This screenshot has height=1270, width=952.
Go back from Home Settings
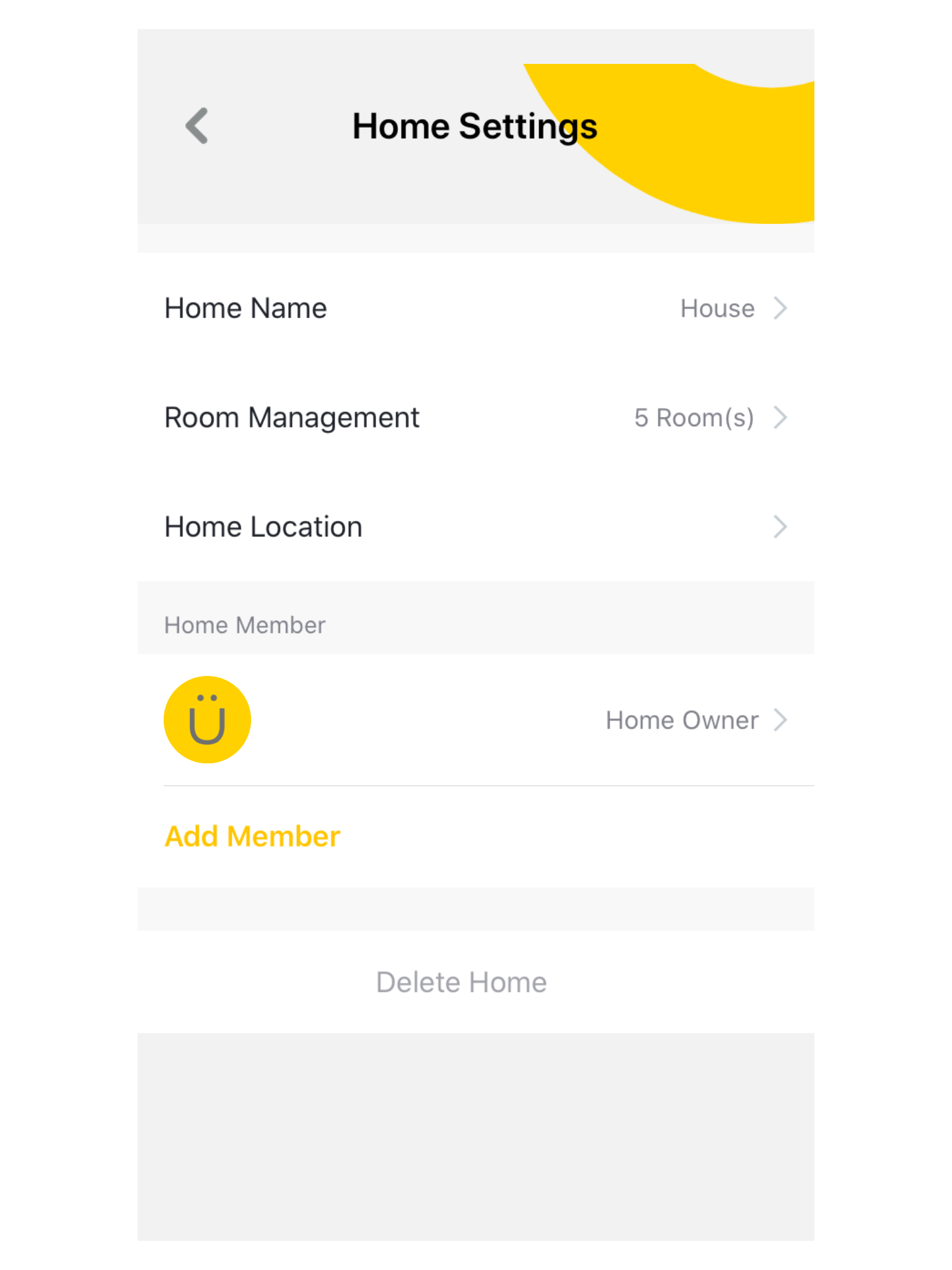coord(197,126)
